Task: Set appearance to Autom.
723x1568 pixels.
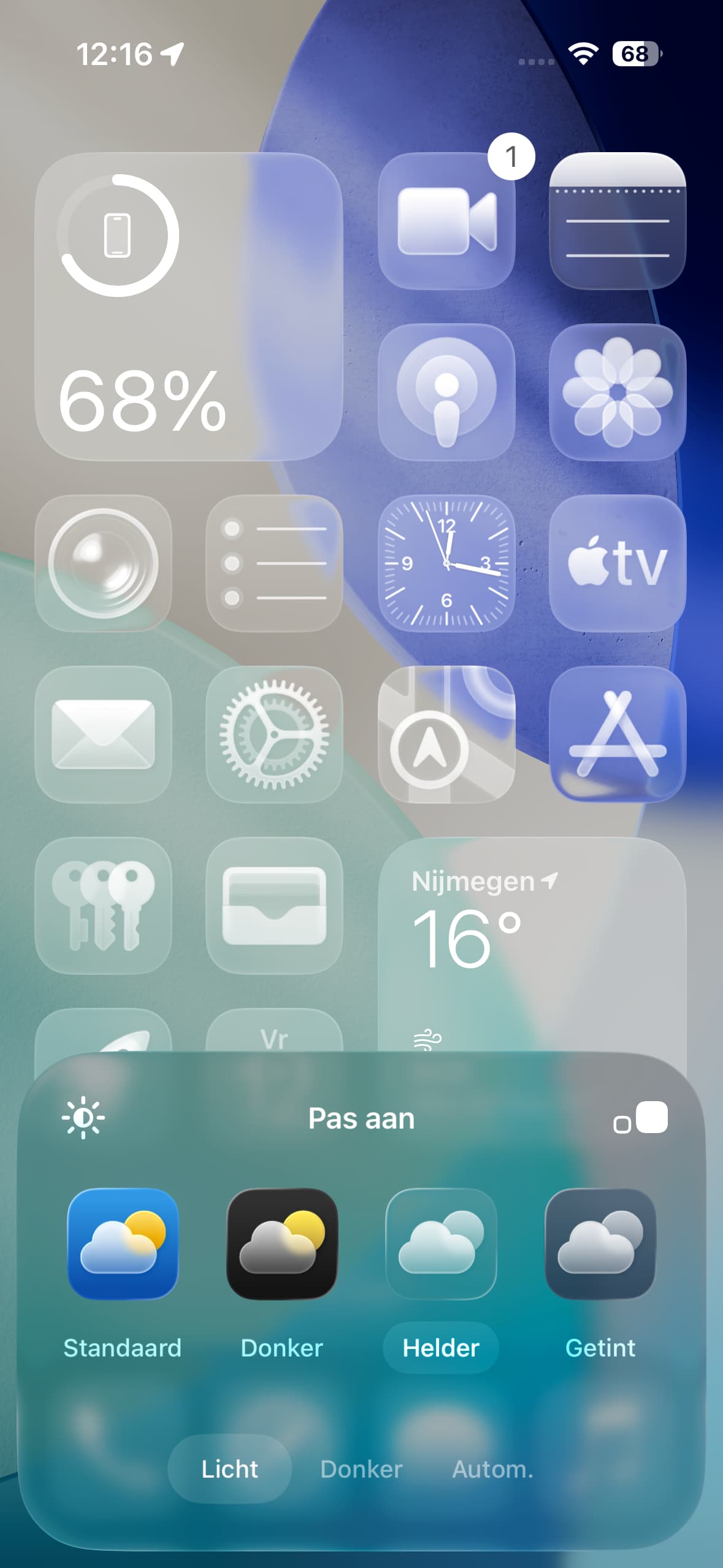Action: click(492, 1469)
